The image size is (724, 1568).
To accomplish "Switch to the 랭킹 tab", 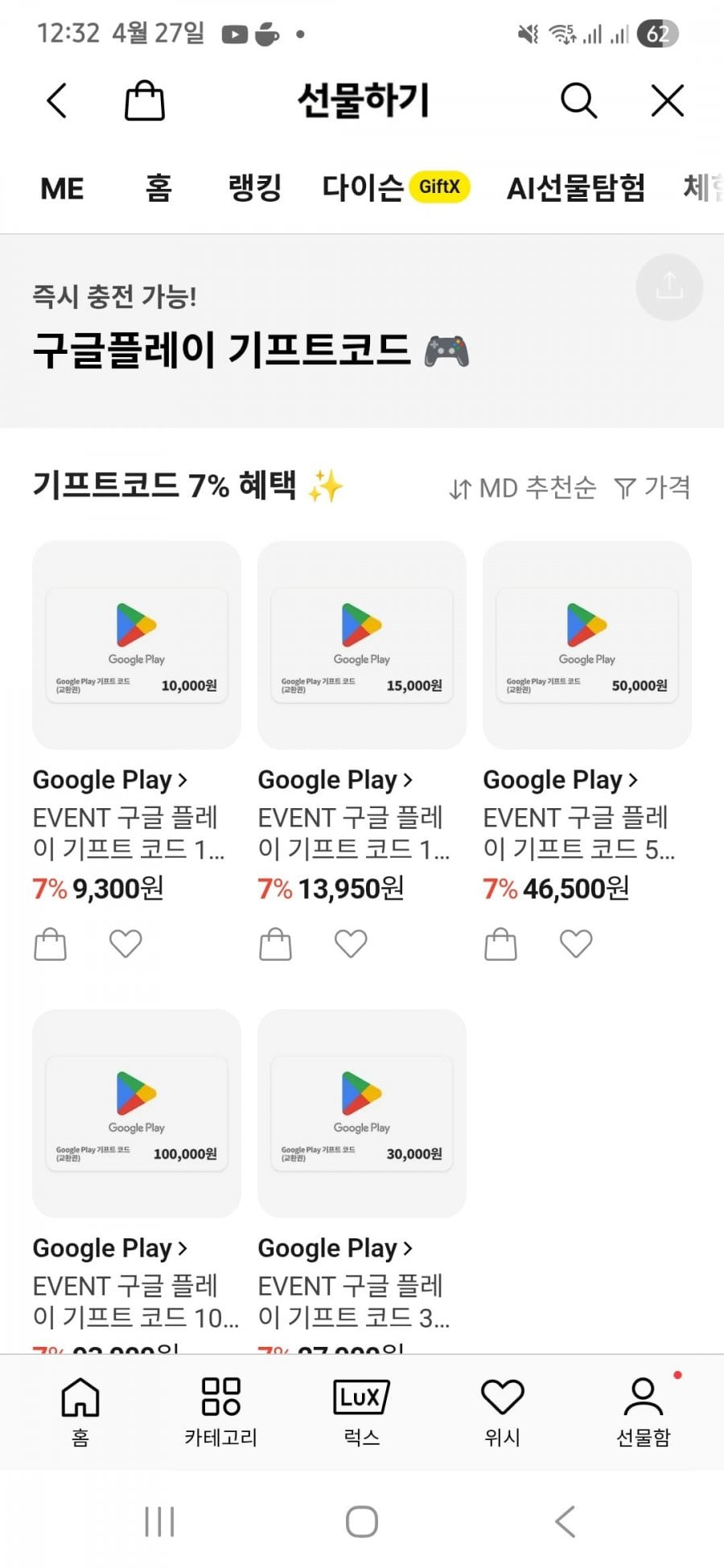I will (255, 188).
